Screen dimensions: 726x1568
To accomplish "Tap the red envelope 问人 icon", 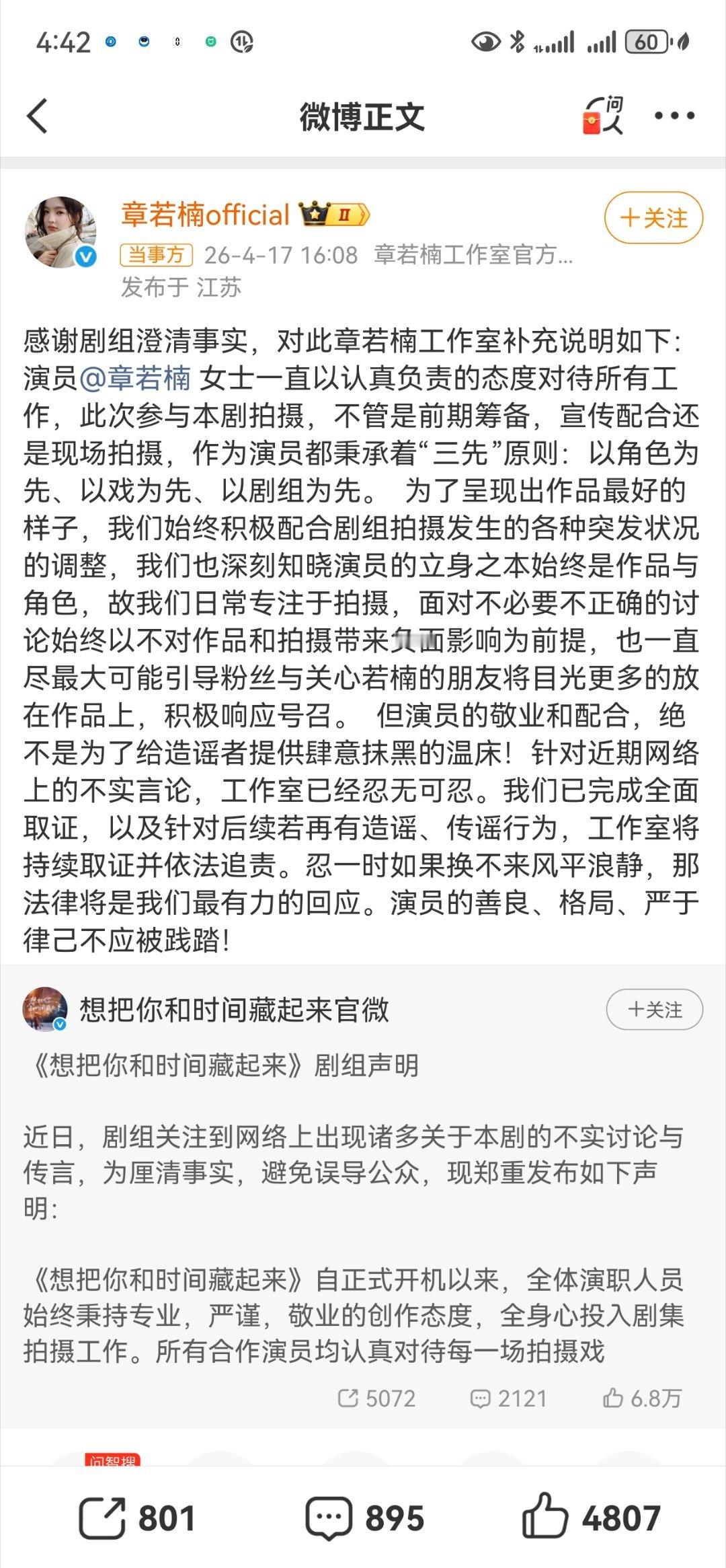I will pyautogui.click(x=602, y=116).
